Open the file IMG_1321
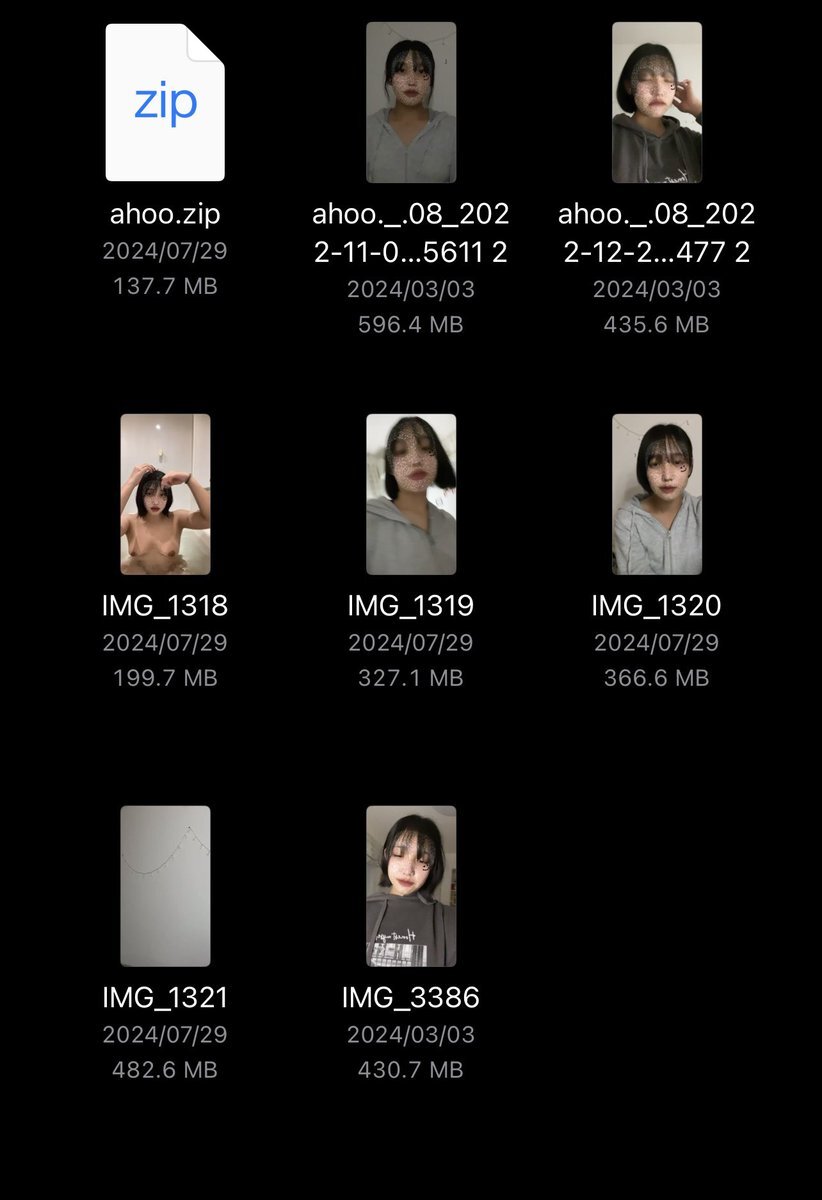Screen dimensions: 822x1200 [165, 886]
